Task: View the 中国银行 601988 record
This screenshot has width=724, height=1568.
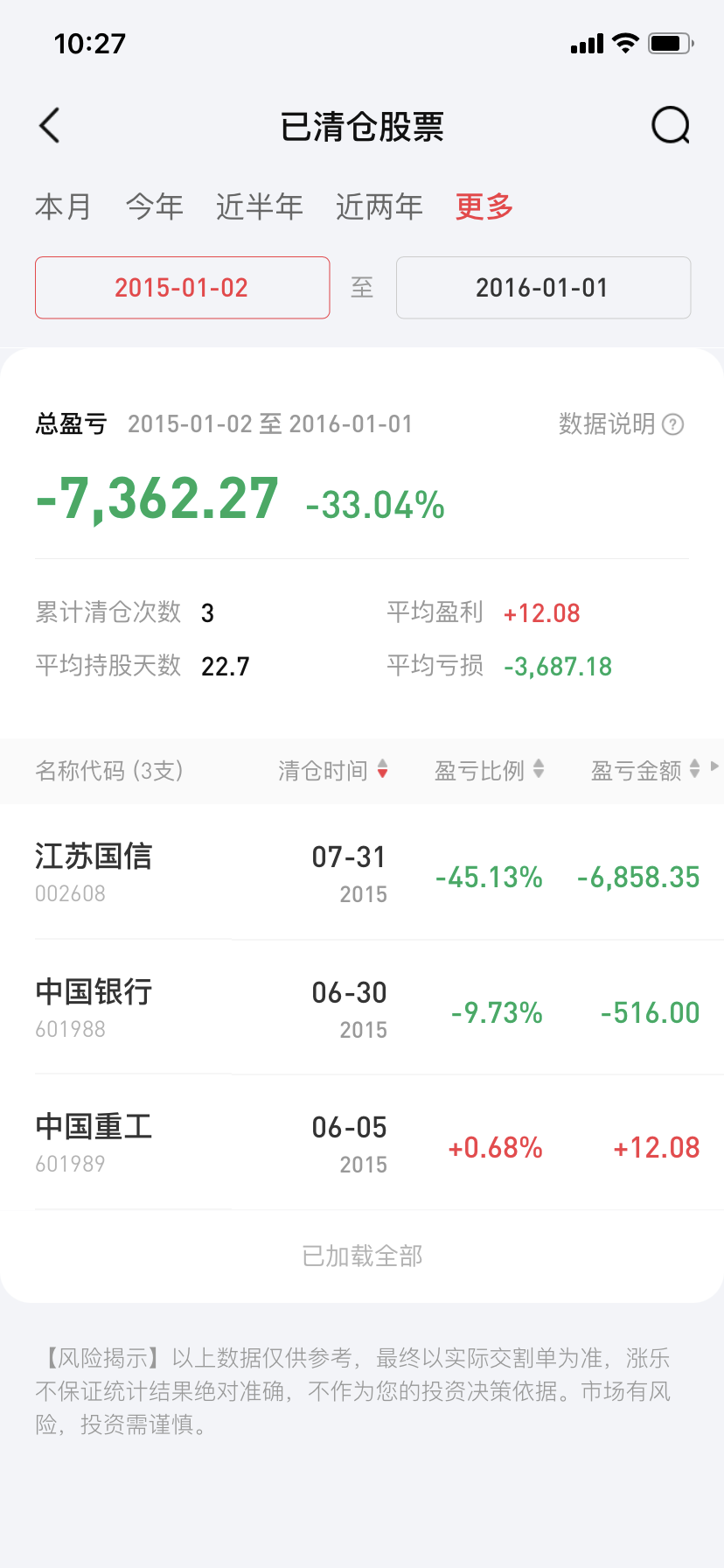Action: tap(362, 1009)
